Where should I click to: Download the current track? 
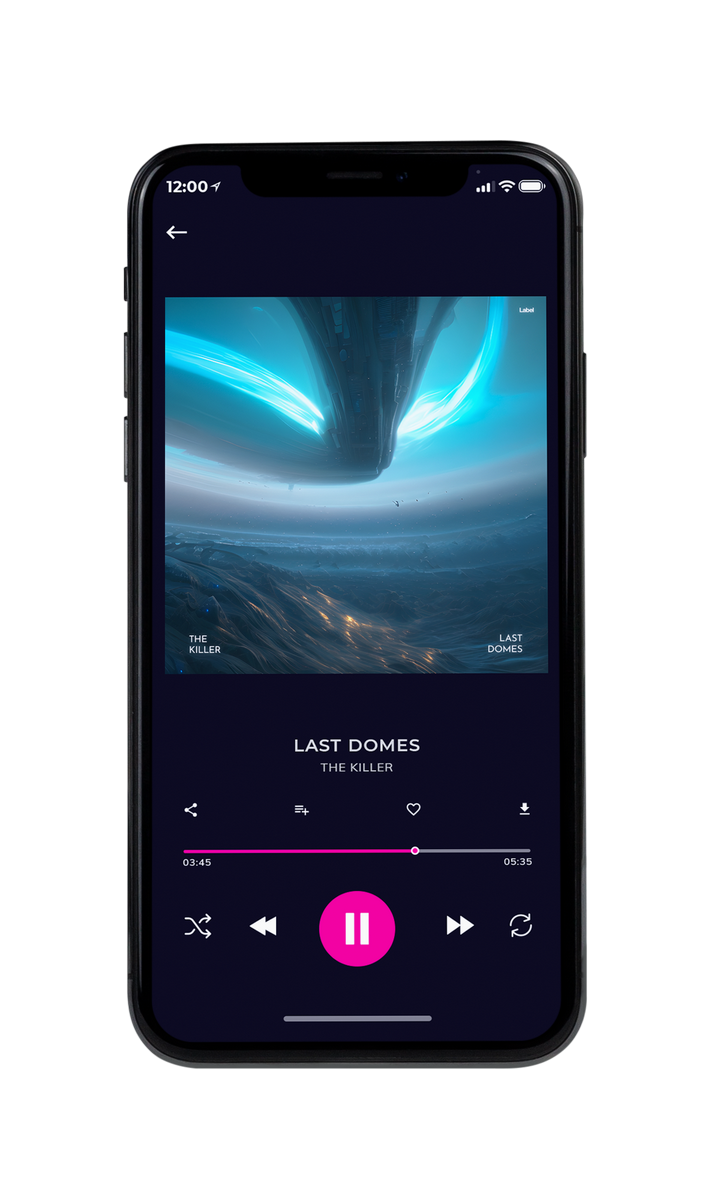click(524, 809)
